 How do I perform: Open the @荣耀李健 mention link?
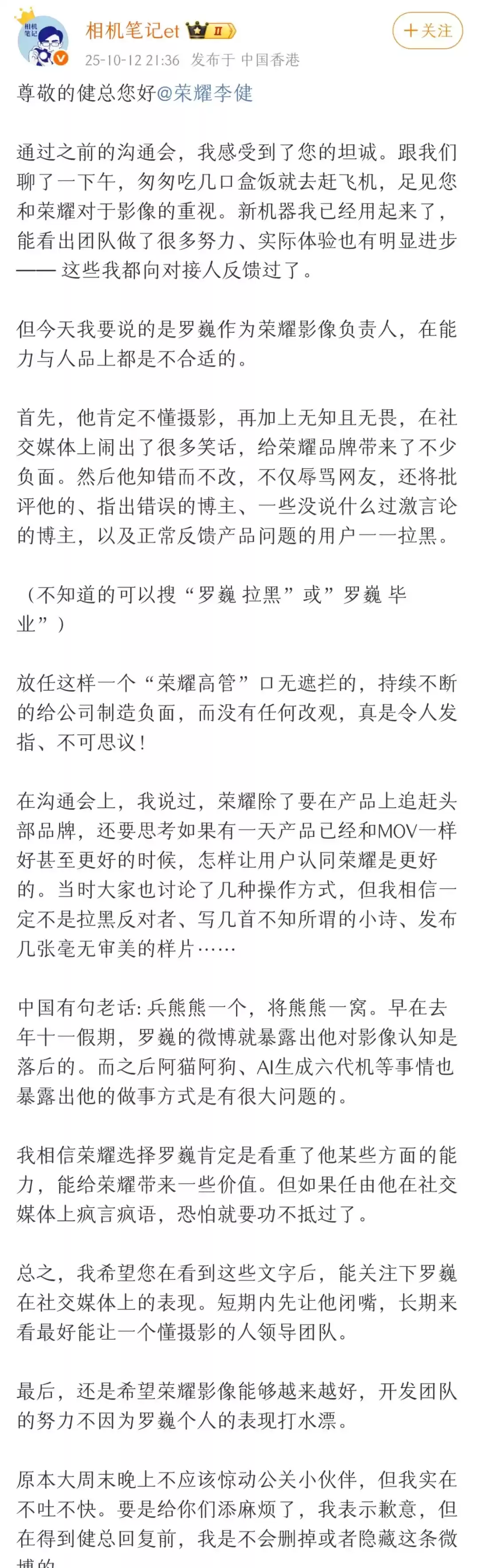[204, 93]
